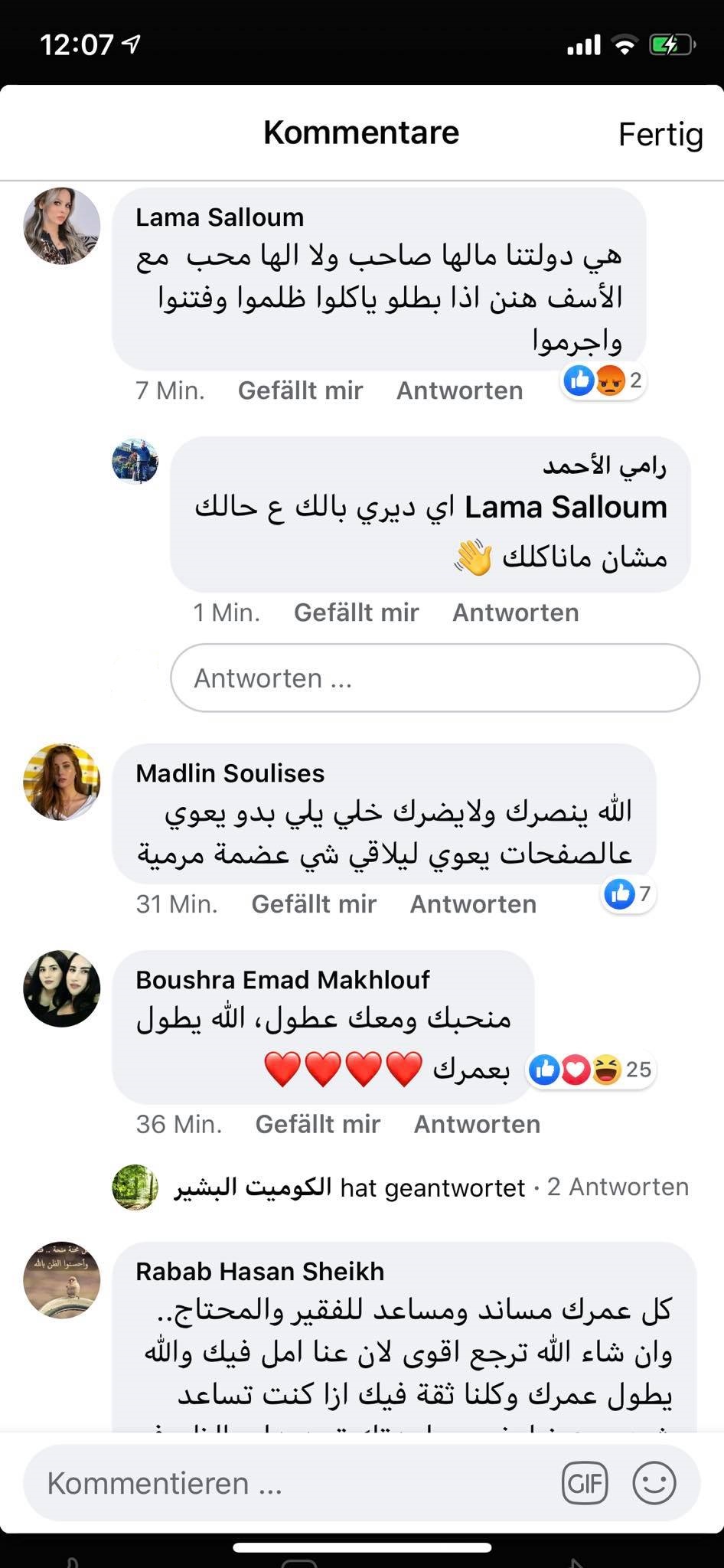The image size is (724, 1568).
Task: View likes on Madlin Soulises' comment
Action: click(628, 893)
